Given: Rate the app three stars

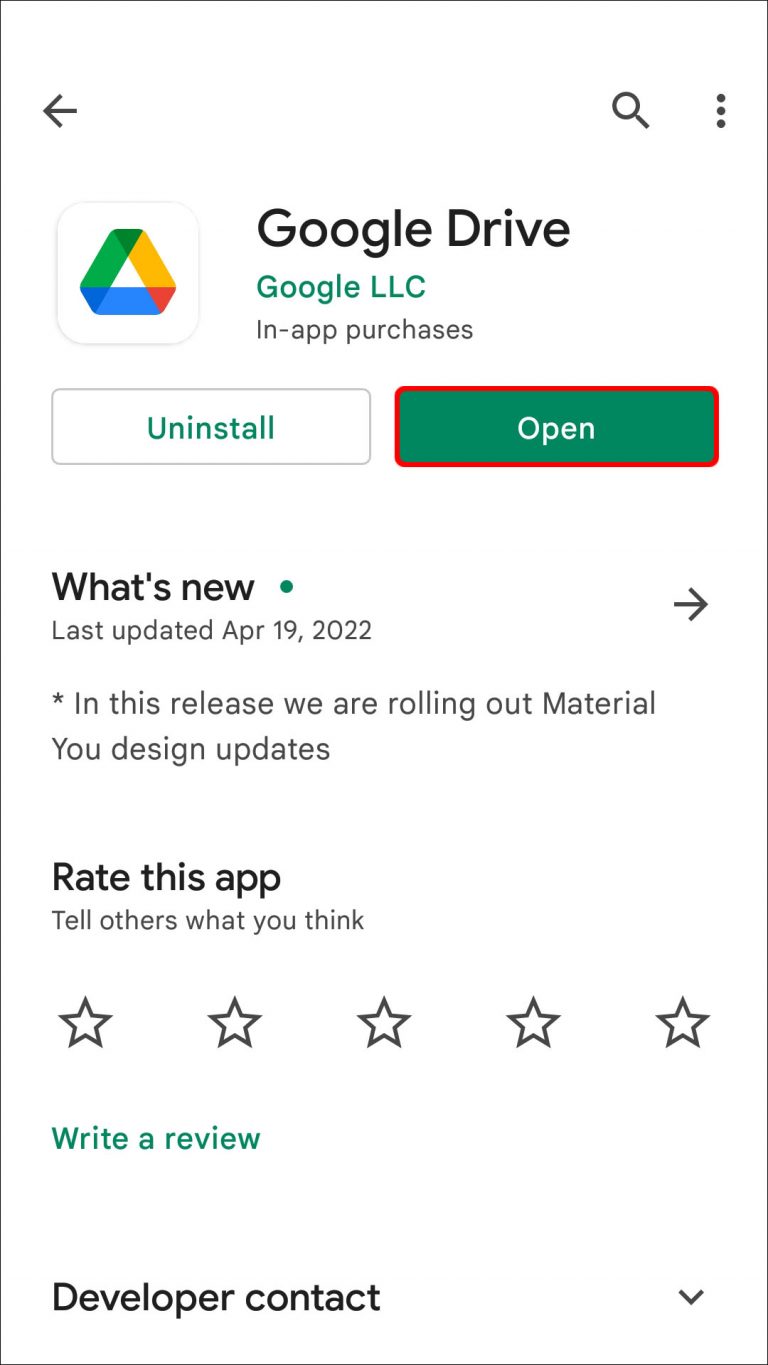Looking at the screenshot, I should tap(383, 1022).
